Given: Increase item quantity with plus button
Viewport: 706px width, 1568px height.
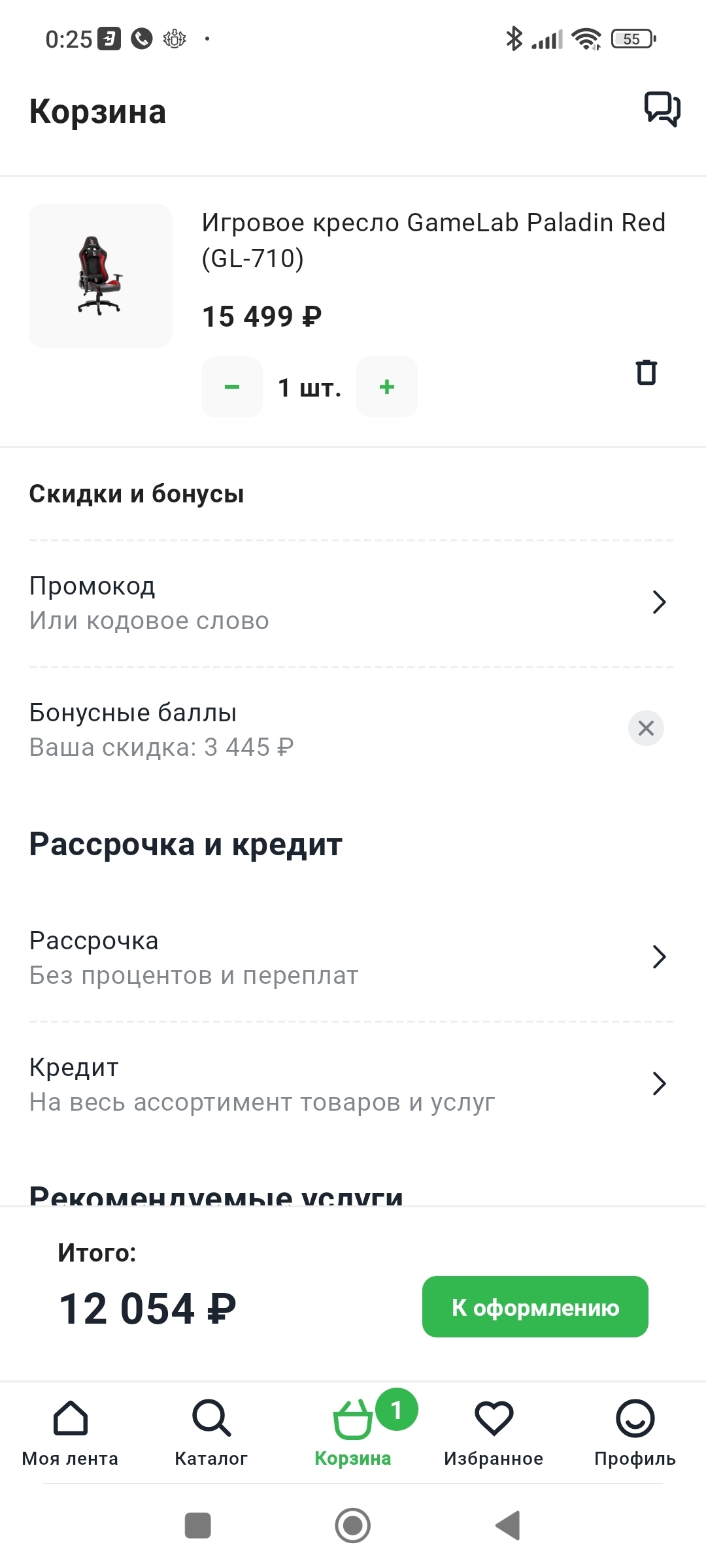Looking at the screenshot, I should (x=387, y=387).
